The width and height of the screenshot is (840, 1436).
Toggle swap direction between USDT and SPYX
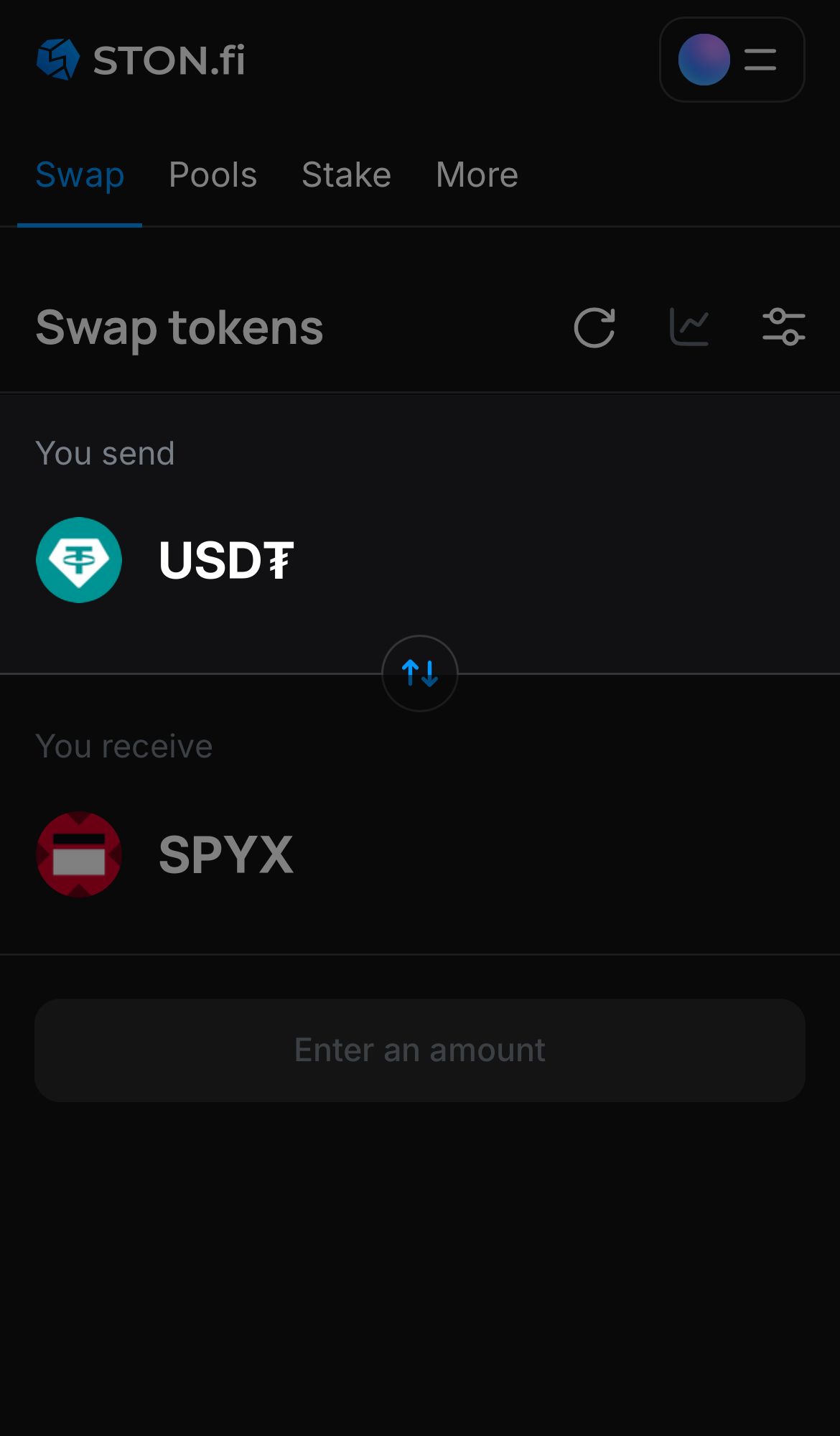pyautogui.click(x=419, y=673)
